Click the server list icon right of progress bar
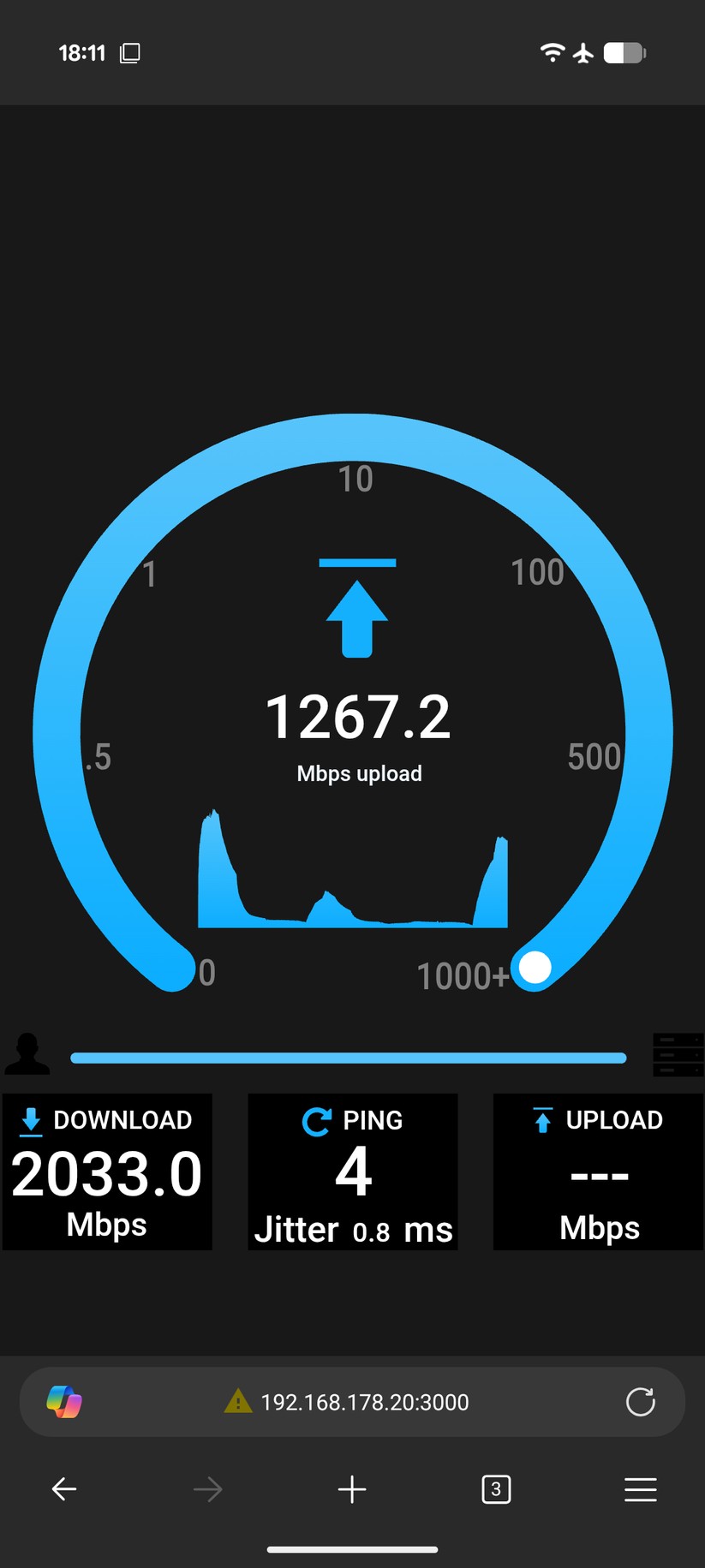 tap(678, 1053)
